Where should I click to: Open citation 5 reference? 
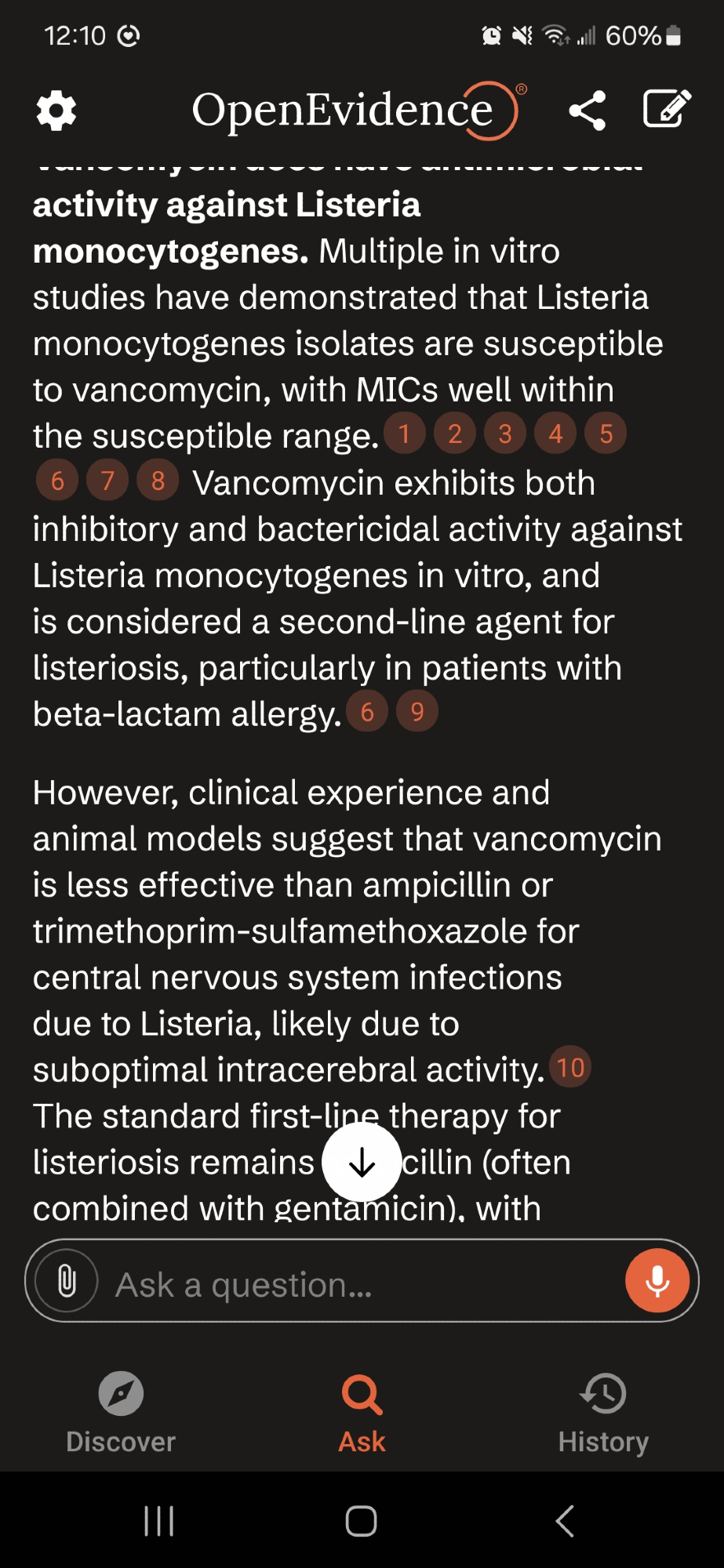(x=606, y=434)
